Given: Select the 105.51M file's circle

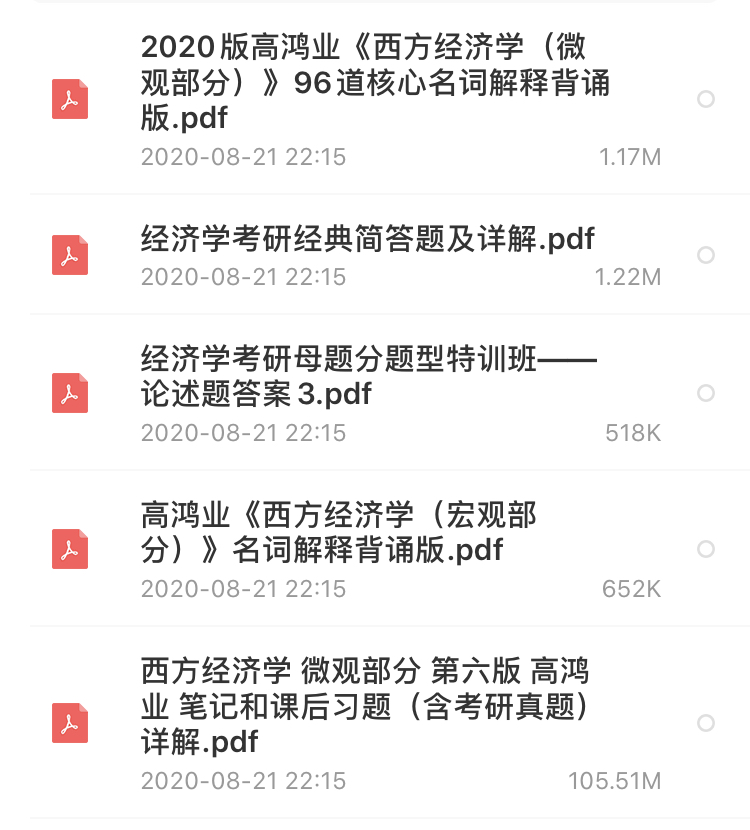Looking at the screenshot, I should coord(706,722).
